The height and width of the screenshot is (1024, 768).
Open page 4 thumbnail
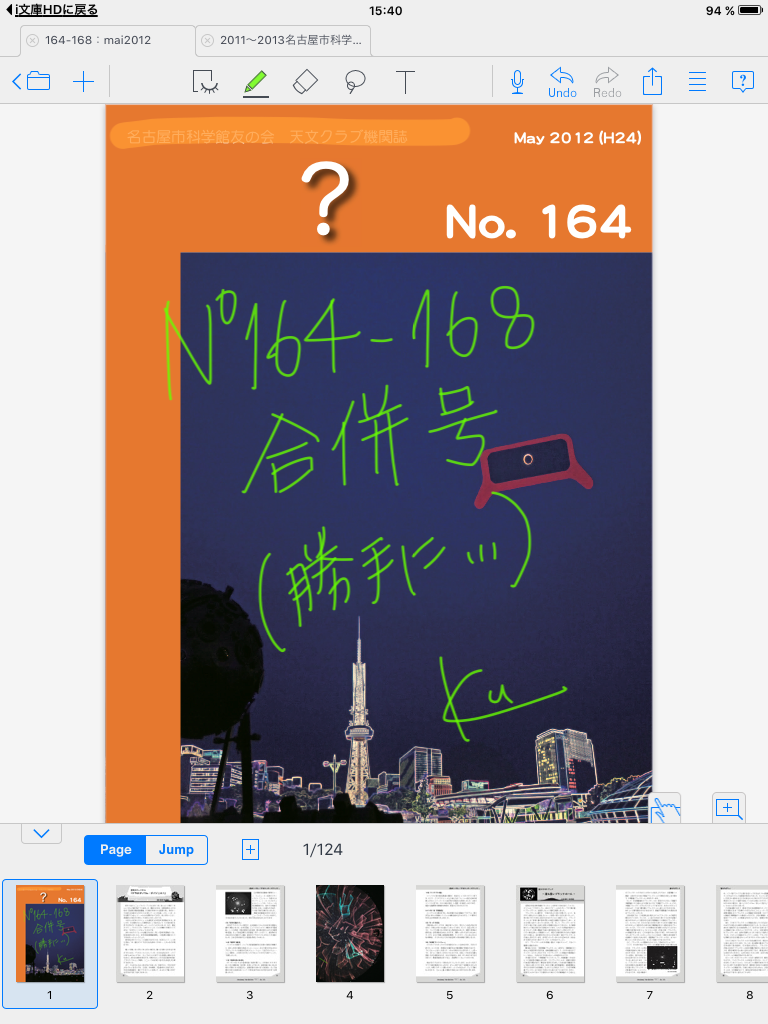pos(350,933)
